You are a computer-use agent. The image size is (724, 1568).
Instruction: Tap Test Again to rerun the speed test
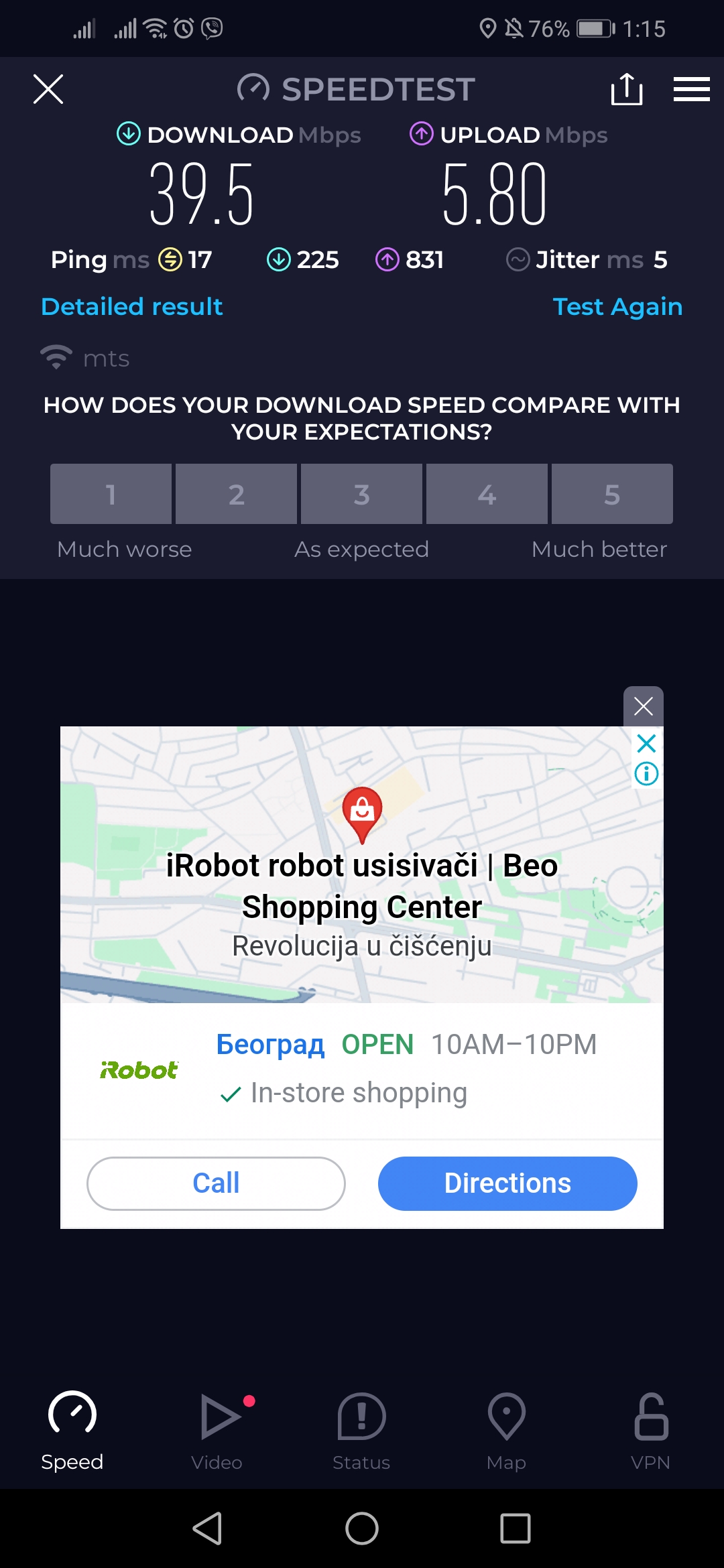pos(617,307)
